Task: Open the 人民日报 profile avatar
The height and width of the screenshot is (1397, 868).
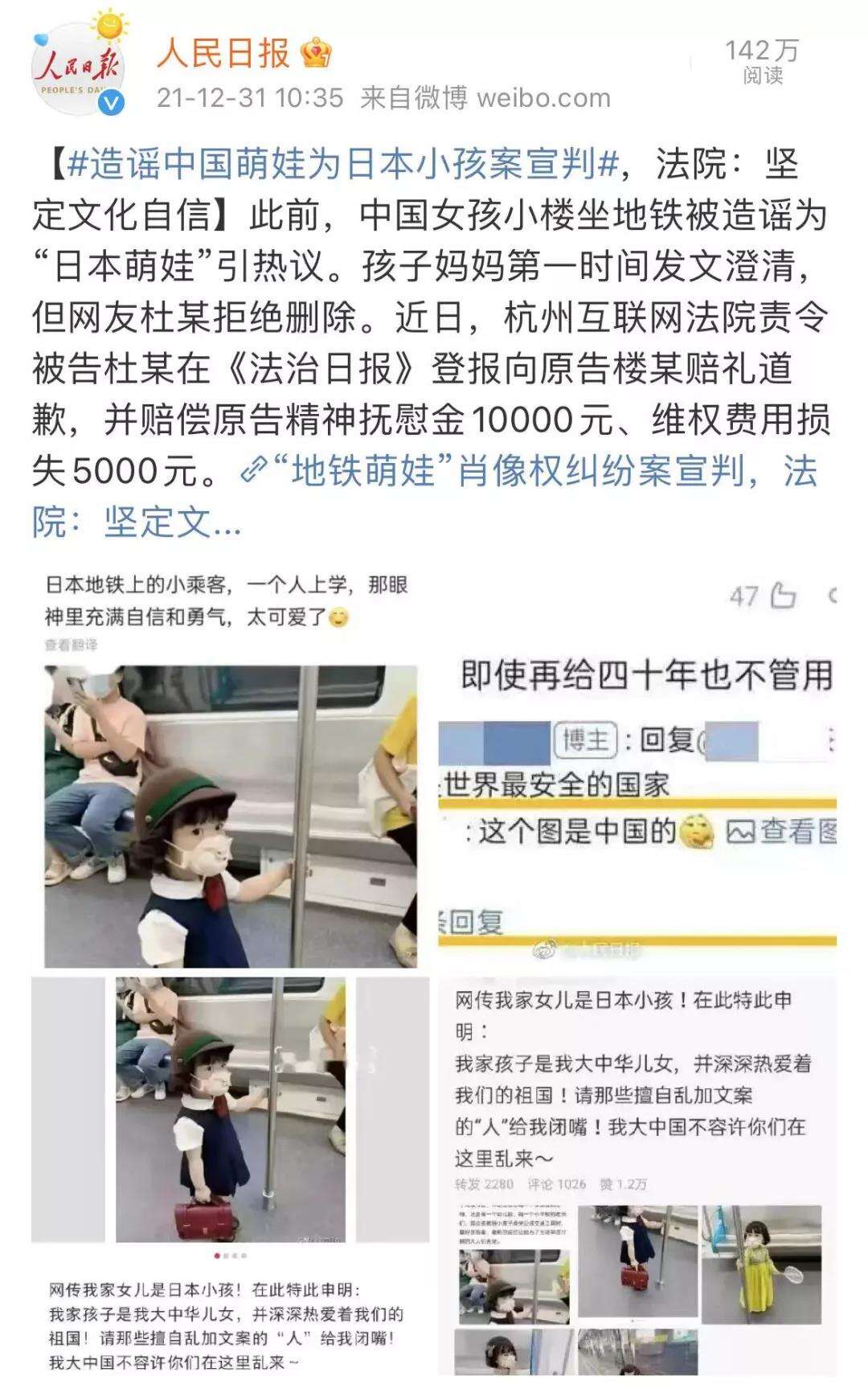Action: click(78, 67)
